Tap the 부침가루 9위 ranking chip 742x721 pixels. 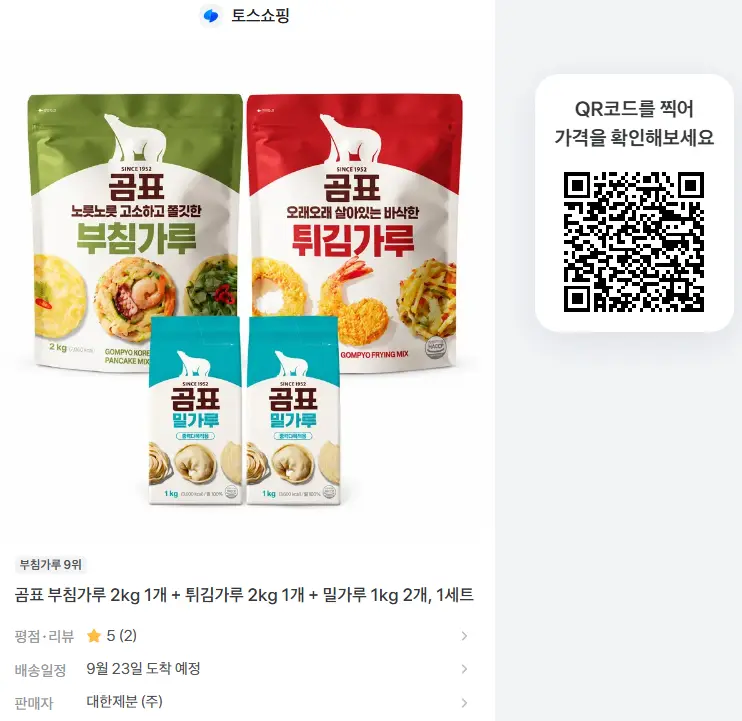(51, 564)
